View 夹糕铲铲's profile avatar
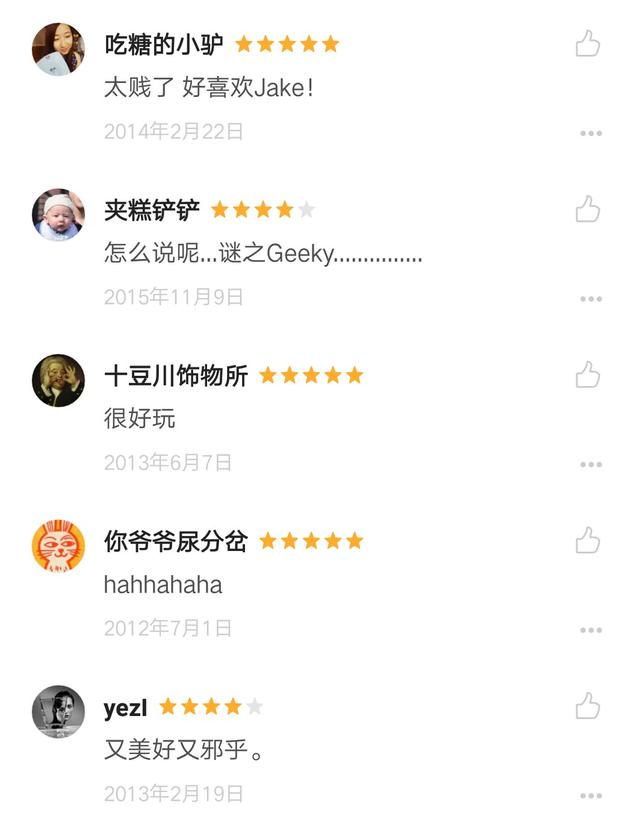Image resolution: width=640 pixels, height=816 pixels. [58, 215]
